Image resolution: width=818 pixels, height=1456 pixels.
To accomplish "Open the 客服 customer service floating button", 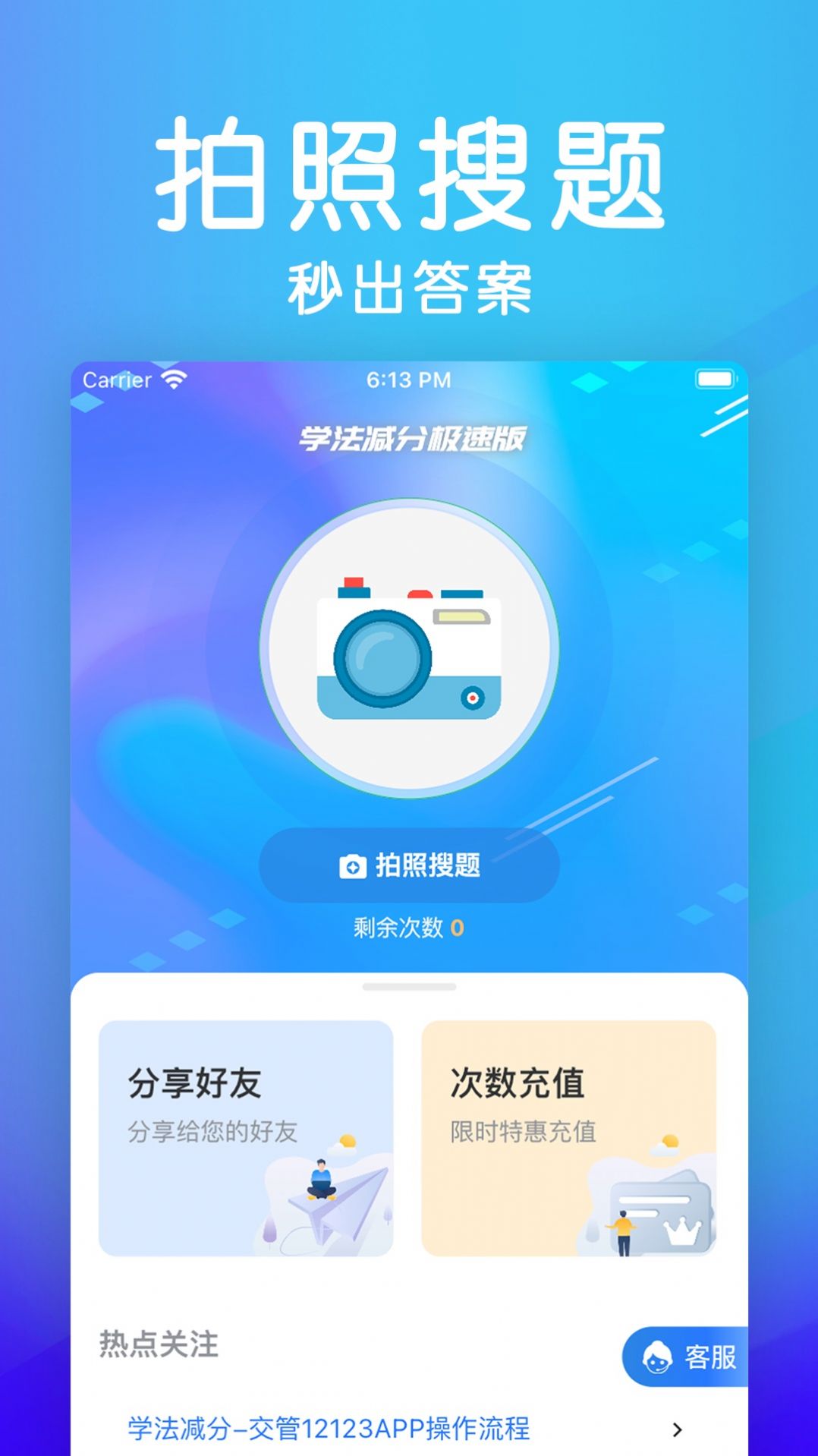I will [687, 1357].
